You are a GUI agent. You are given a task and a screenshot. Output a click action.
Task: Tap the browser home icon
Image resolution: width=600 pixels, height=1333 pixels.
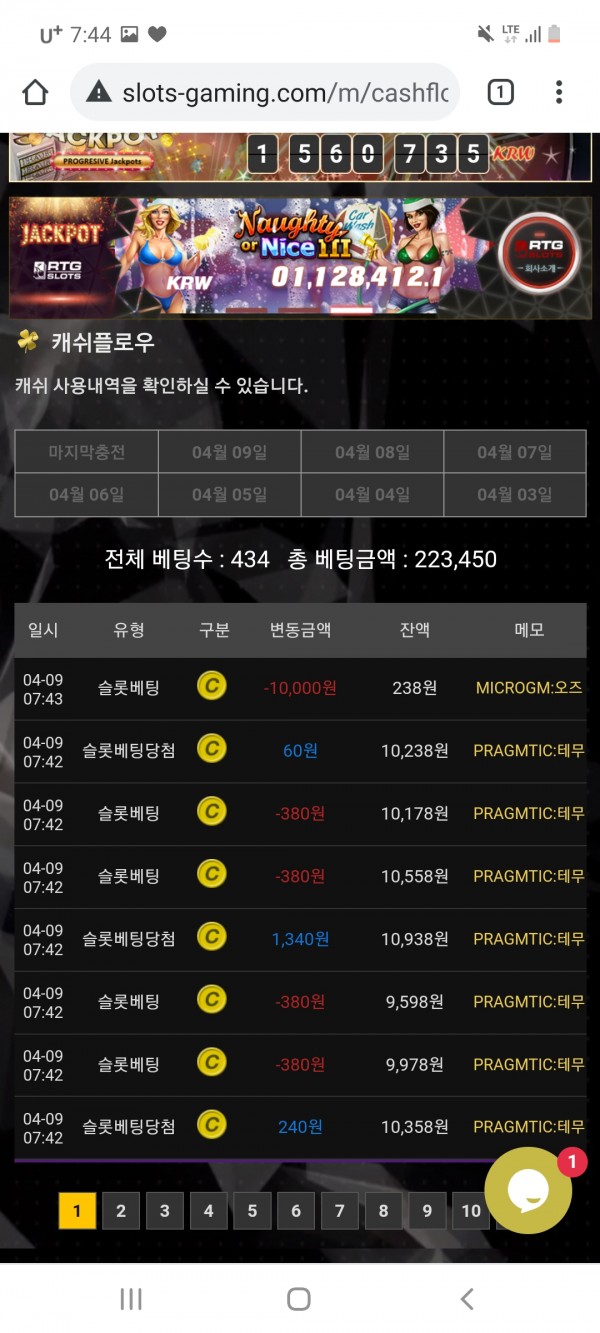[35, 93]
